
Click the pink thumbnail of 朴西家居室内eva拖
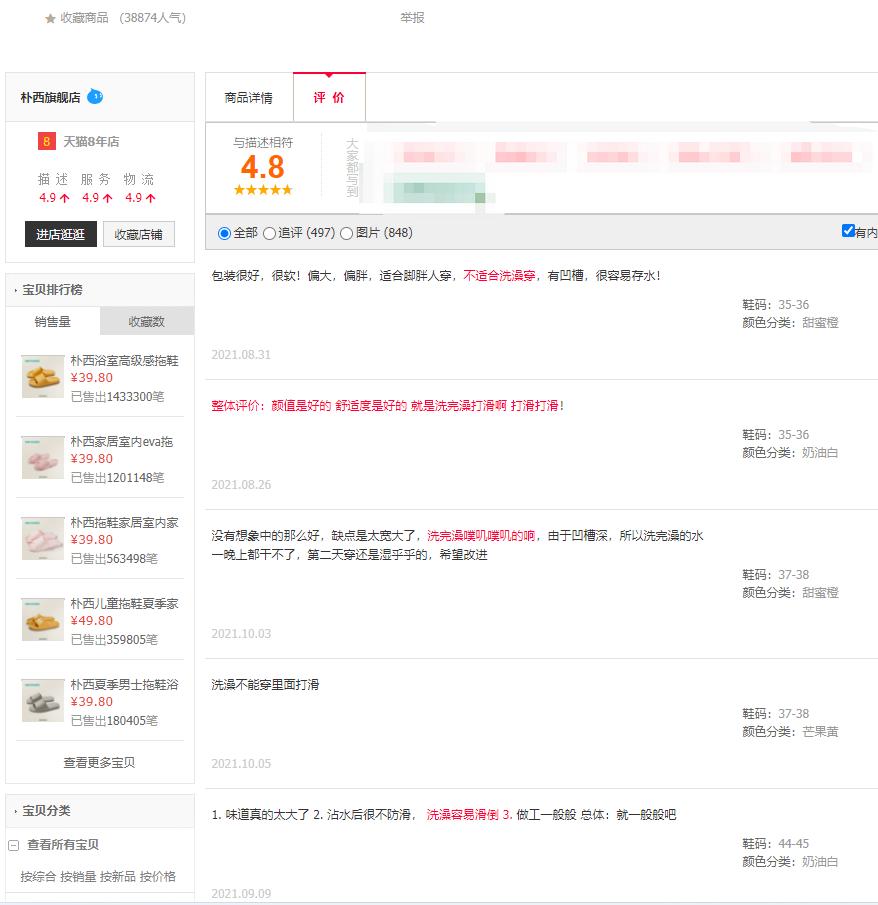(41, 460)
